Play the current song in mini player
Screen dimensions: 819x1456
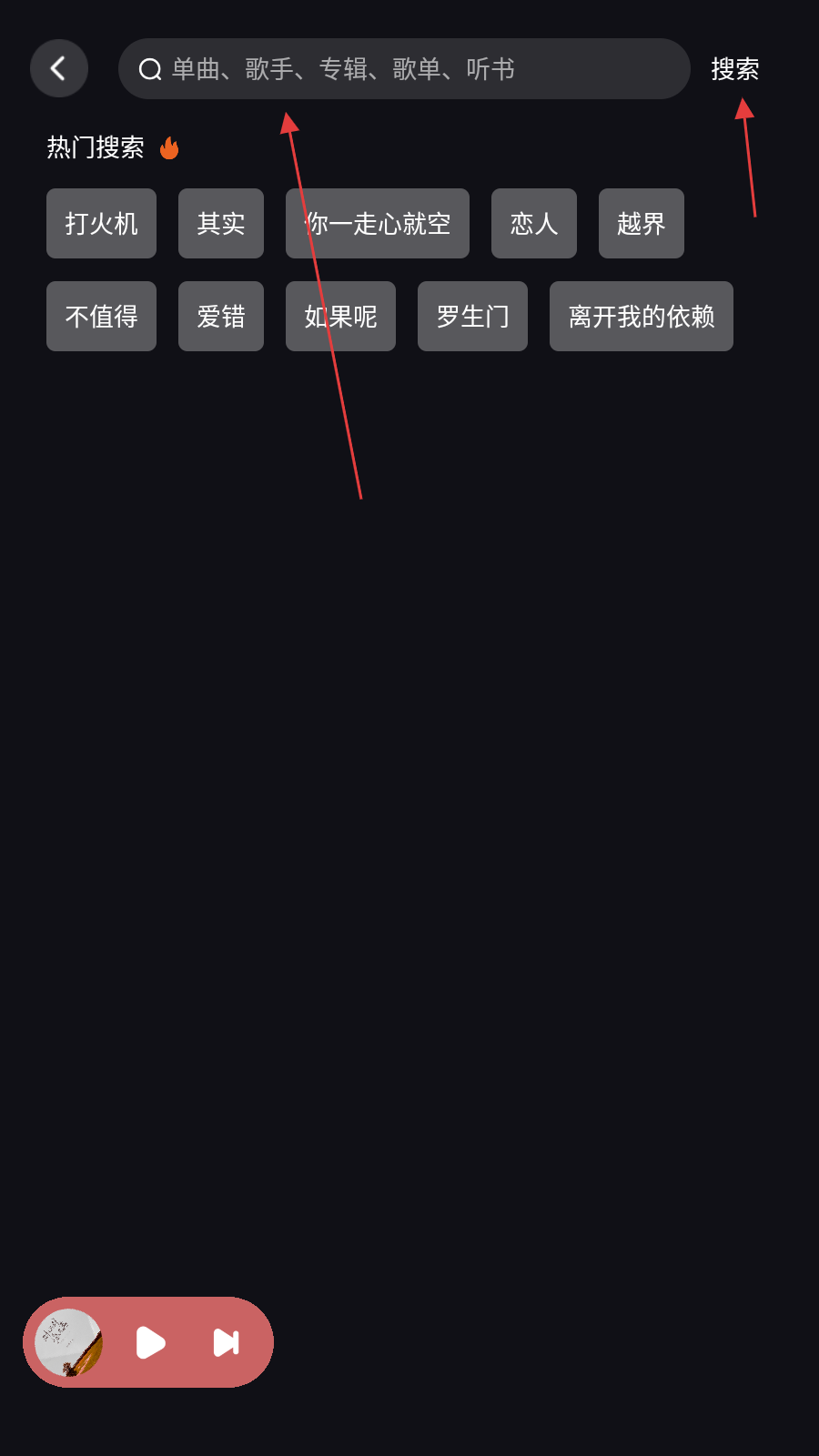coord(150,1342)
